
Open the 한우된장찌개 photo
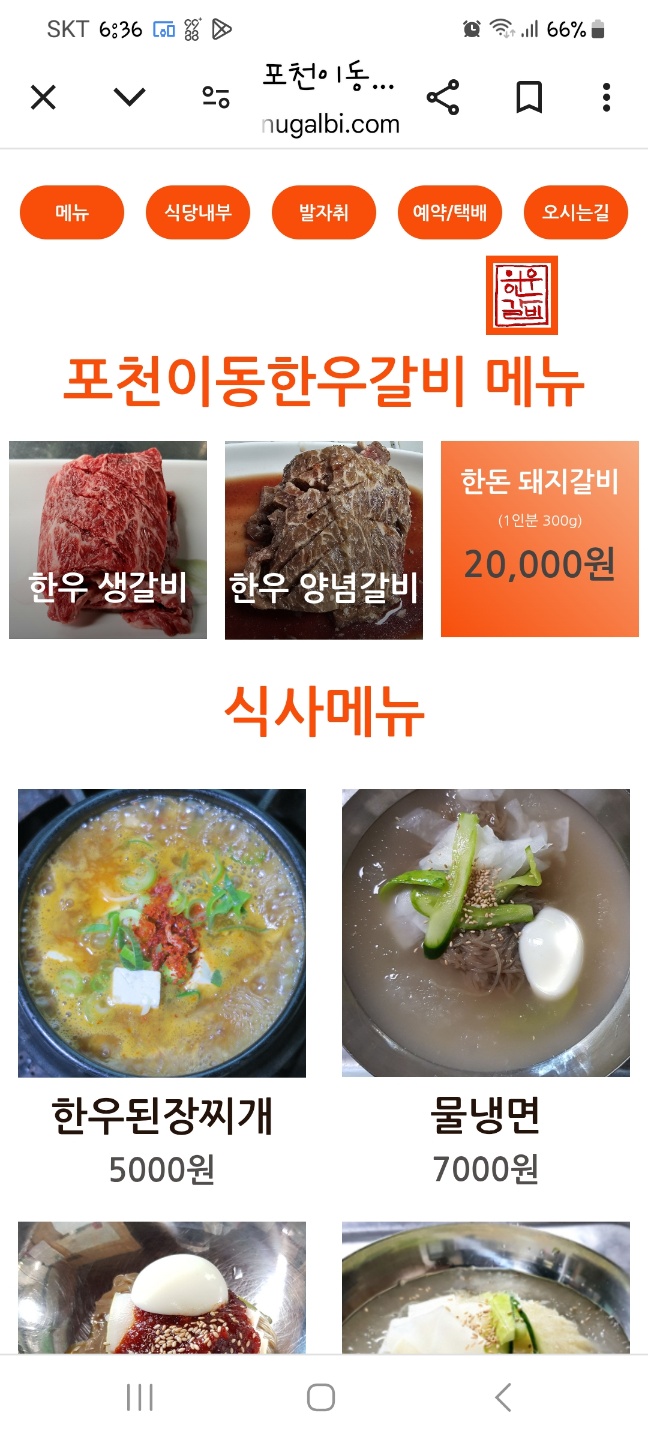(x=162, y=932)
